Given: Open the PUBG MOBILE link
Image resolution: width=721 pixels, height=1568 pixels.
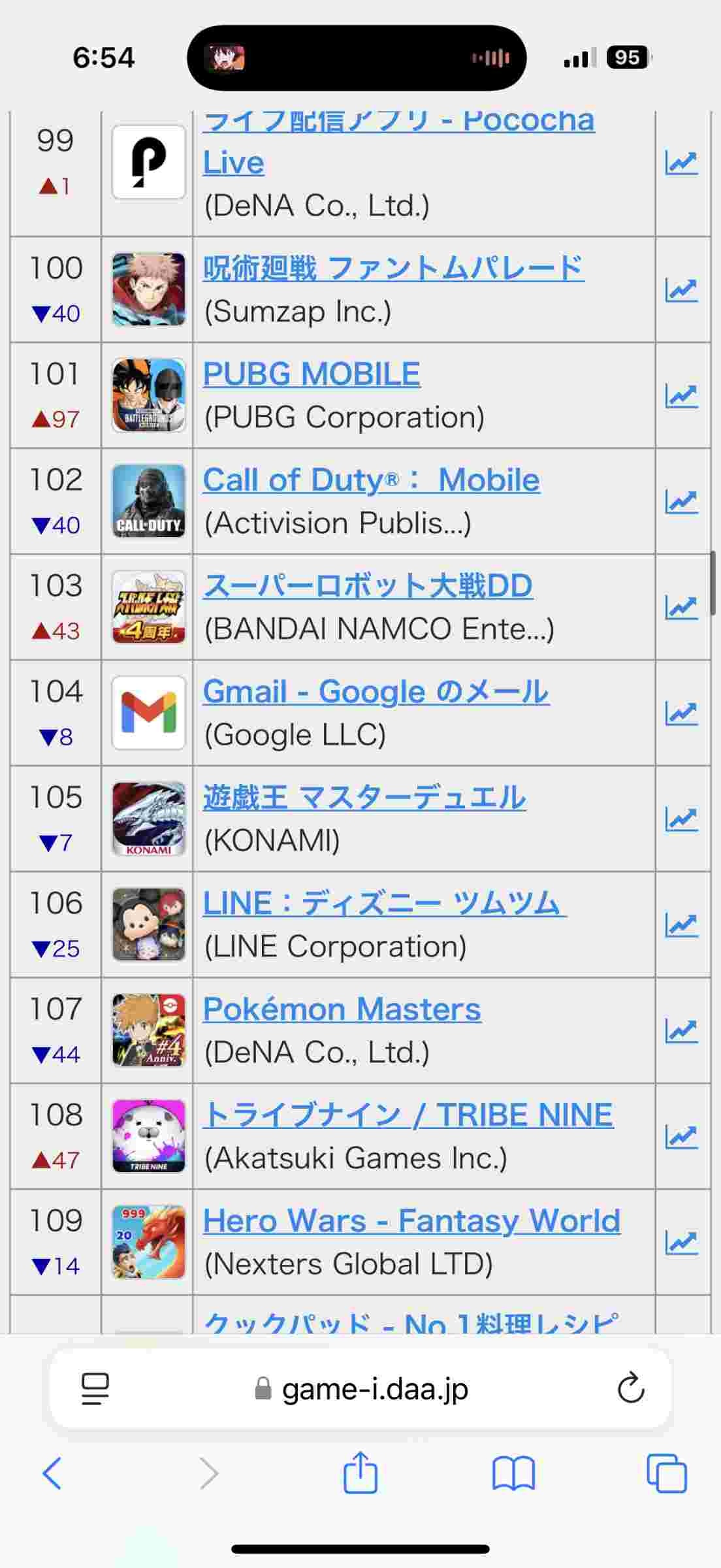Looking at the screenshot, I should coord(312,374).
